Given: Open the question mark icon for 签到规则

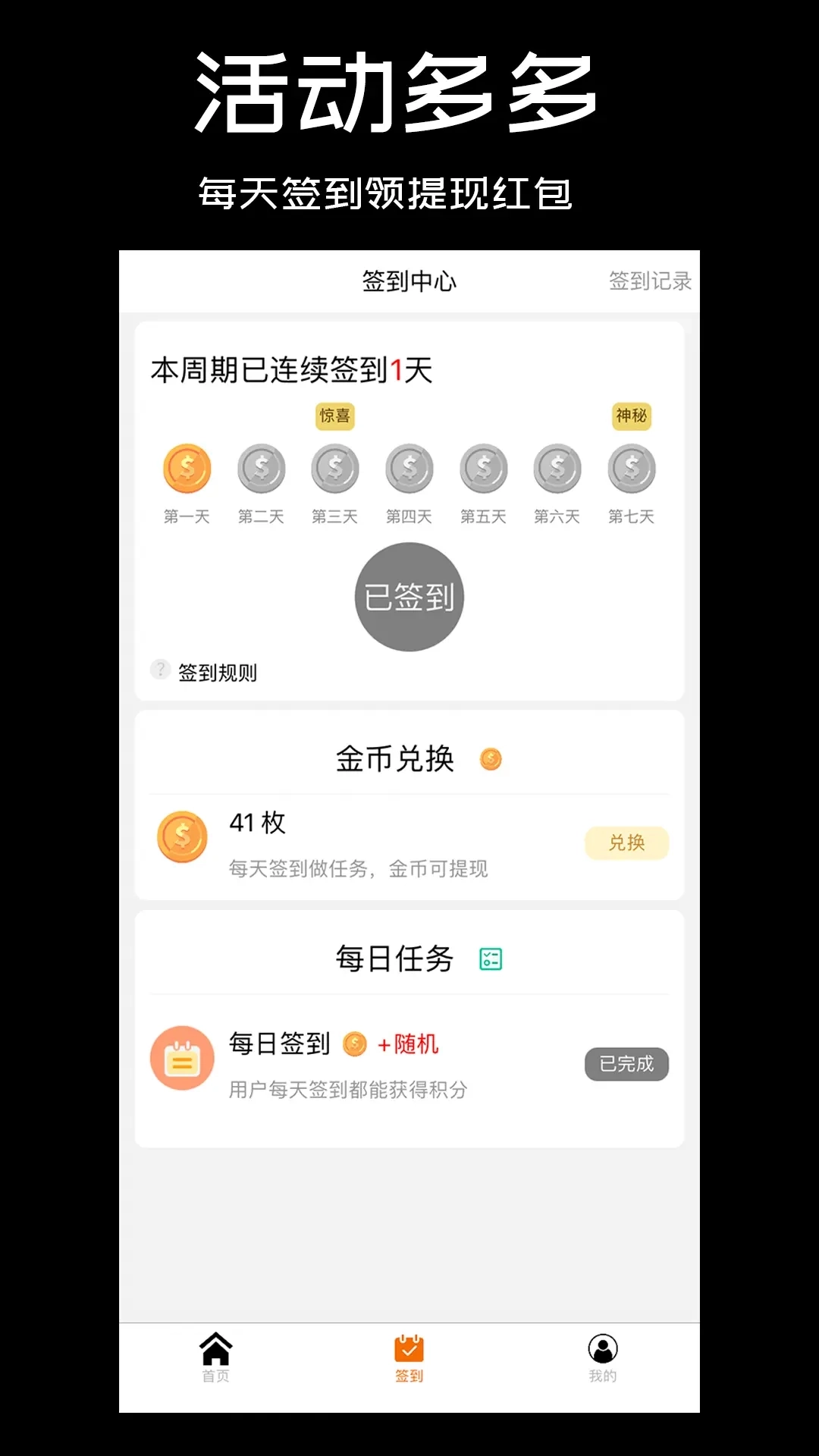Looking at the screenshot, I should (x=159, y=670).
